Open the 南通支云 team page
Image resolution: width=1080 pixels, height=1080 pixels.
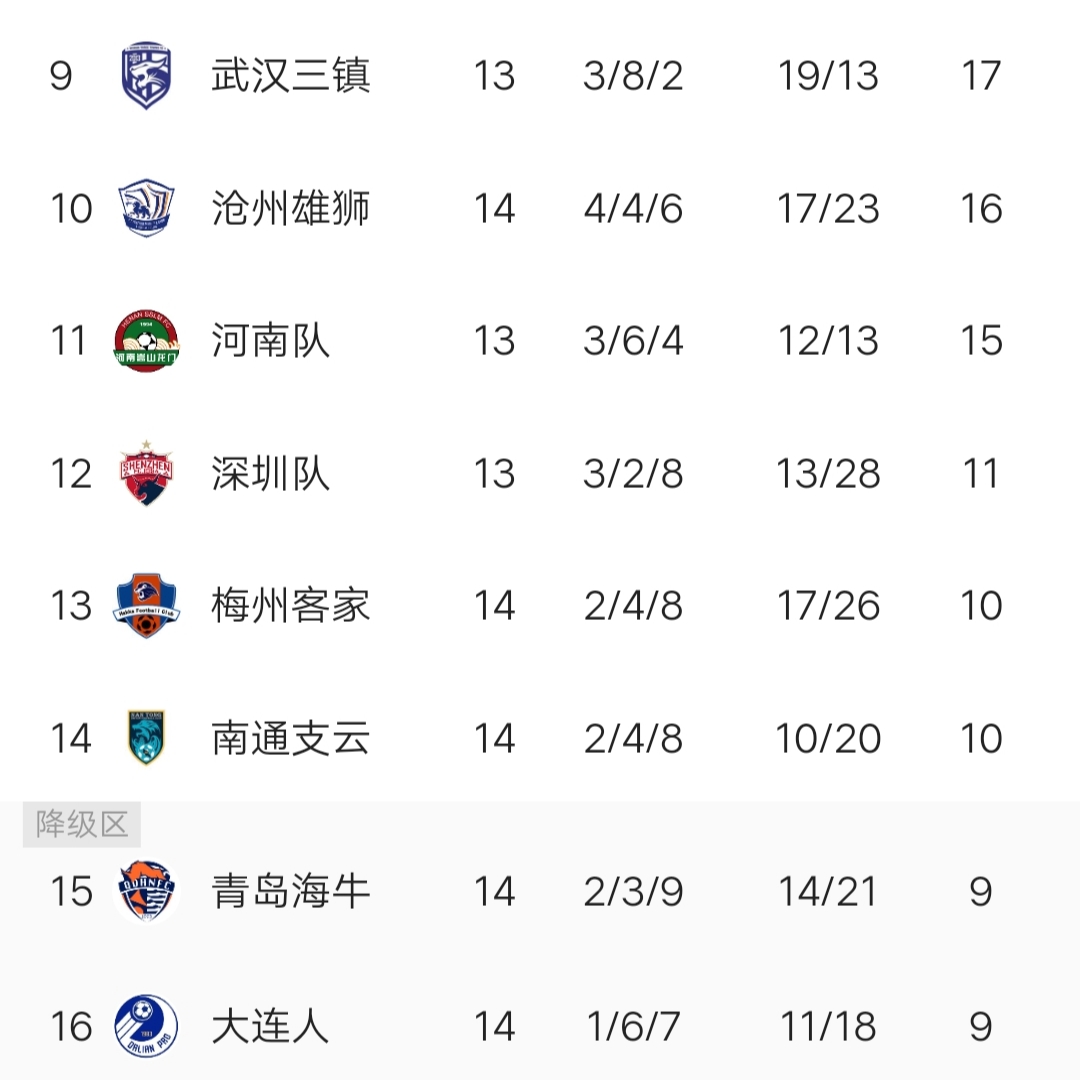click(x=290, y=739)
